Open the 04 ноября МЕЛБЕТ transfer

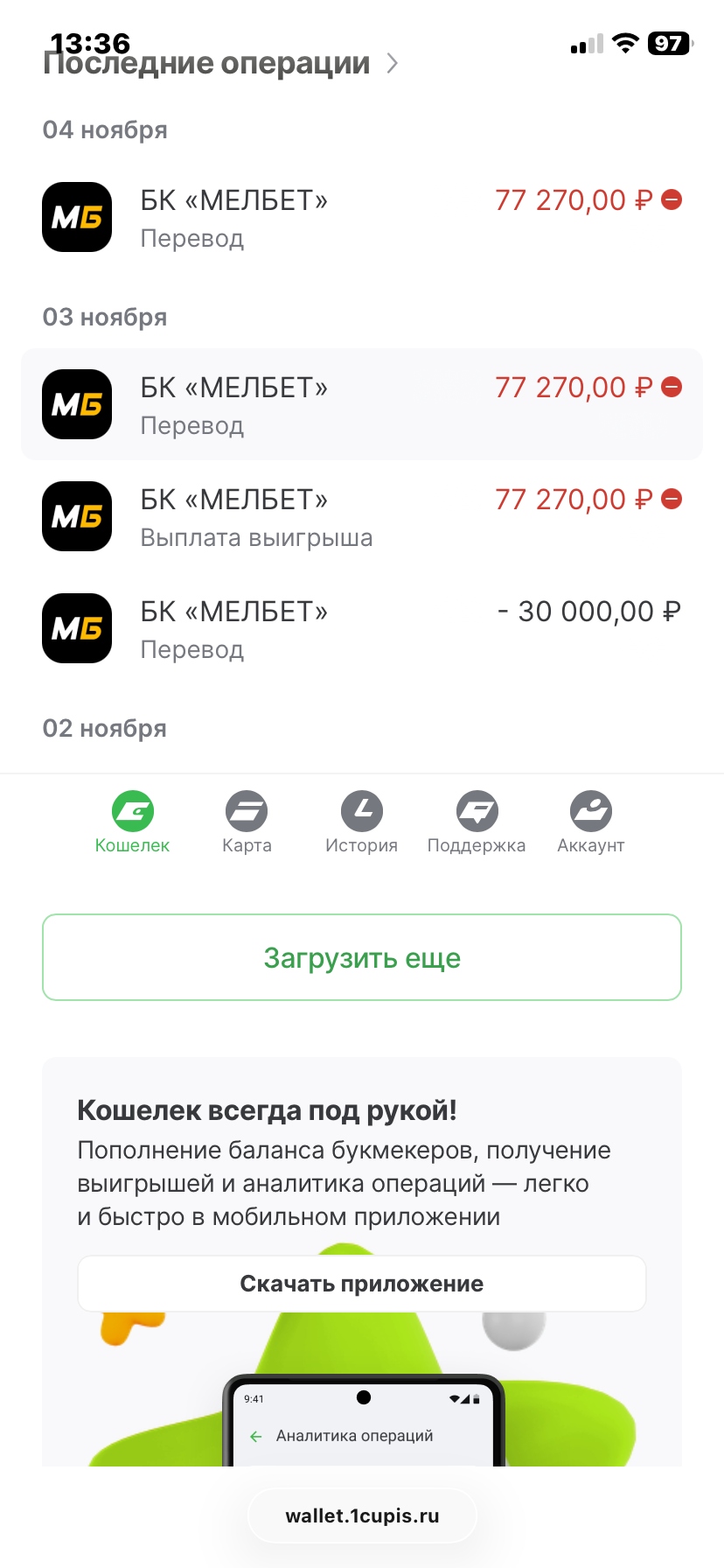coord(361,218)
